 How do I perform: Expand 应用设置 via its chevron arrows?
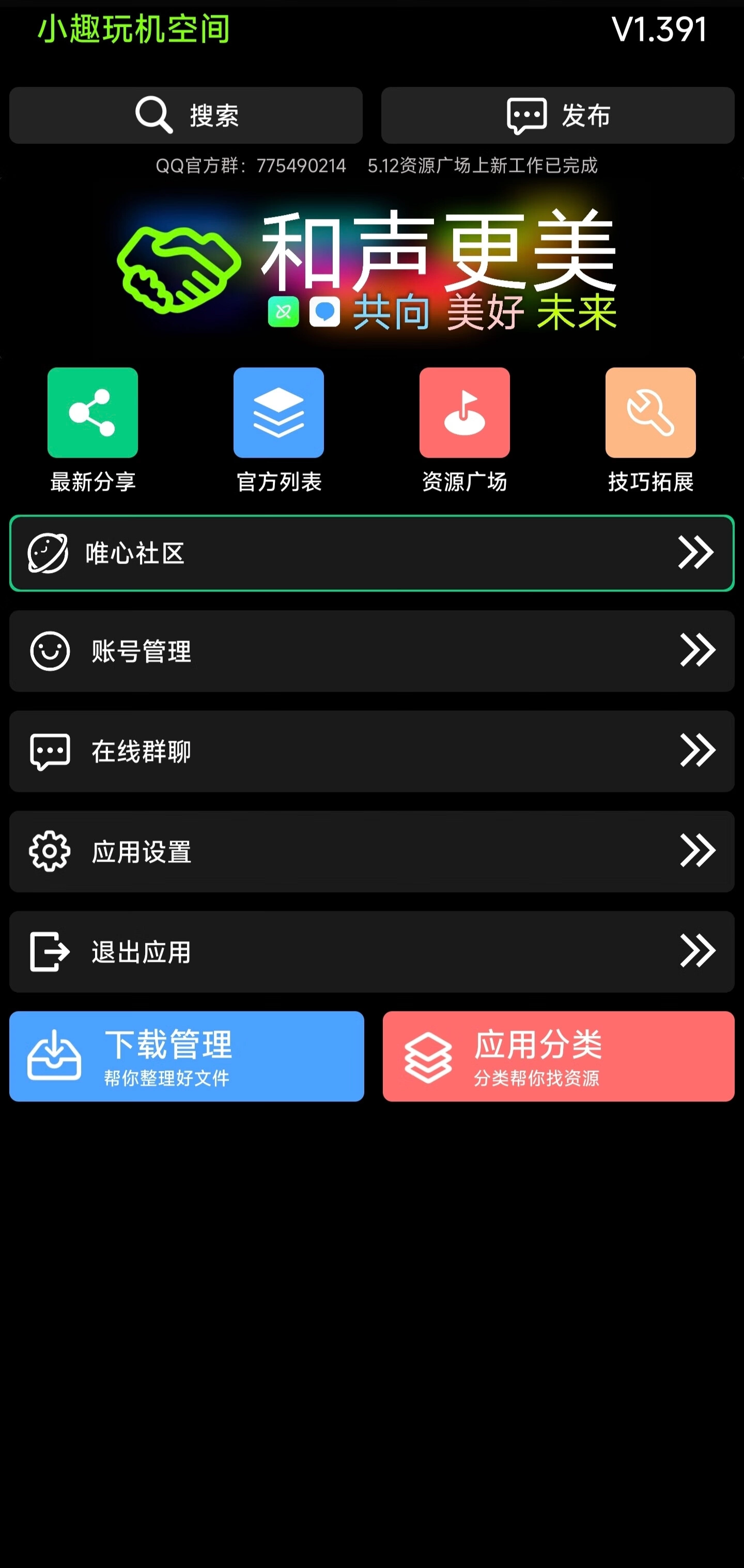pos(696,851)
